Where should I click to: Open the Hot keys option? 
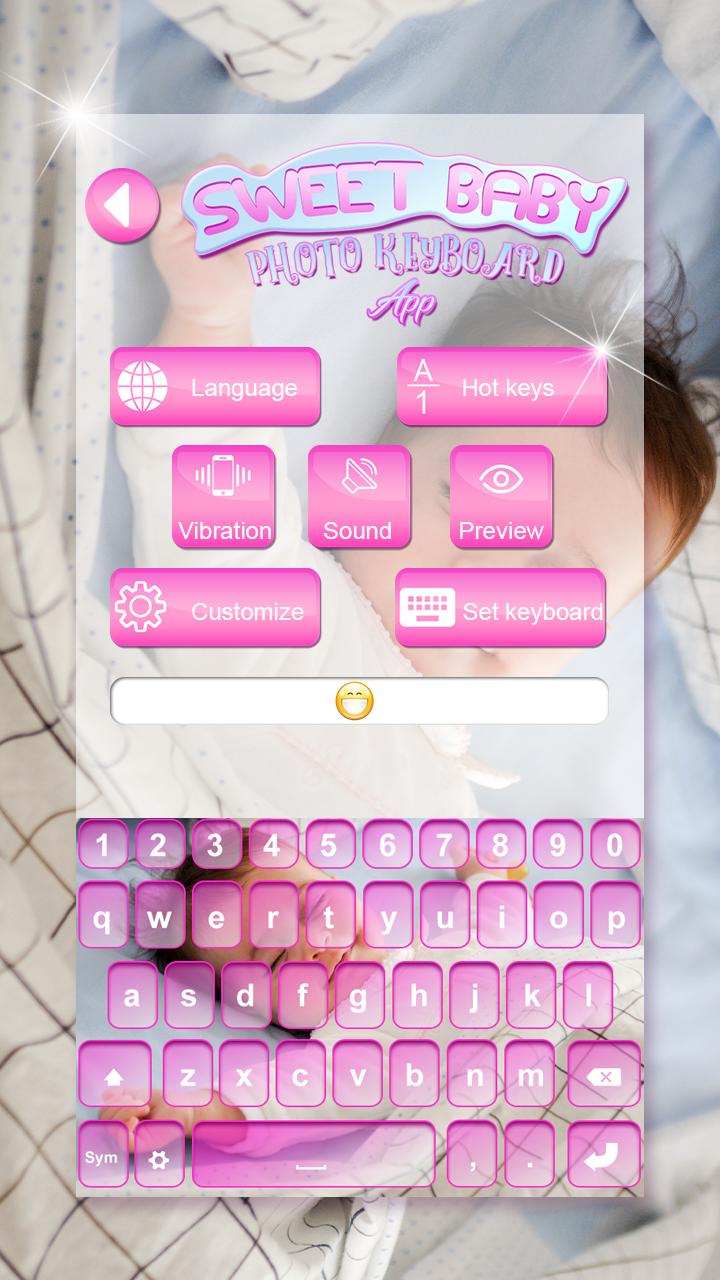coord(502,387)
